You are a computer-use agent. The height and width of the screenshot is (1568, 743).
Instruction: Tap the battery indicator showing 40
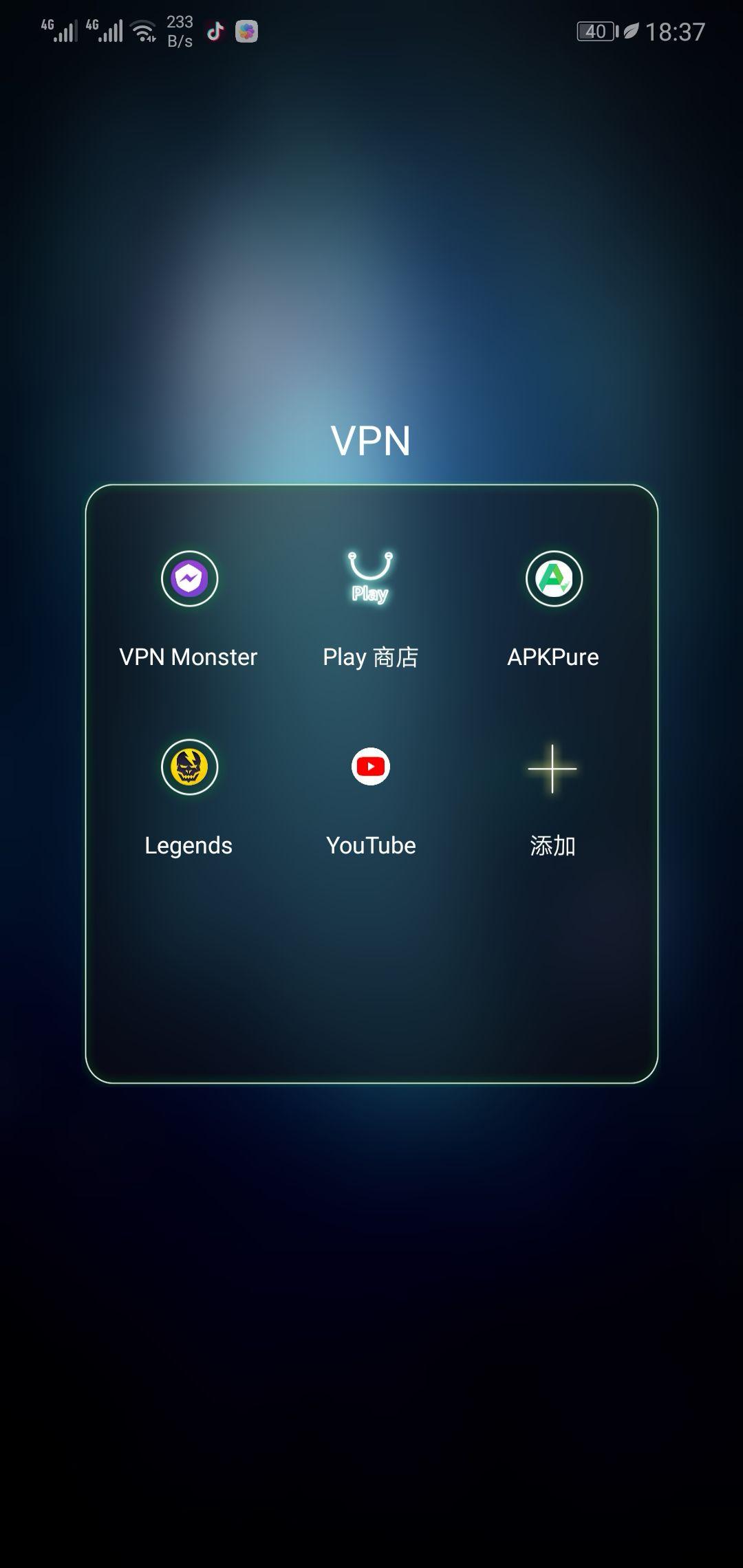(595, 30)
